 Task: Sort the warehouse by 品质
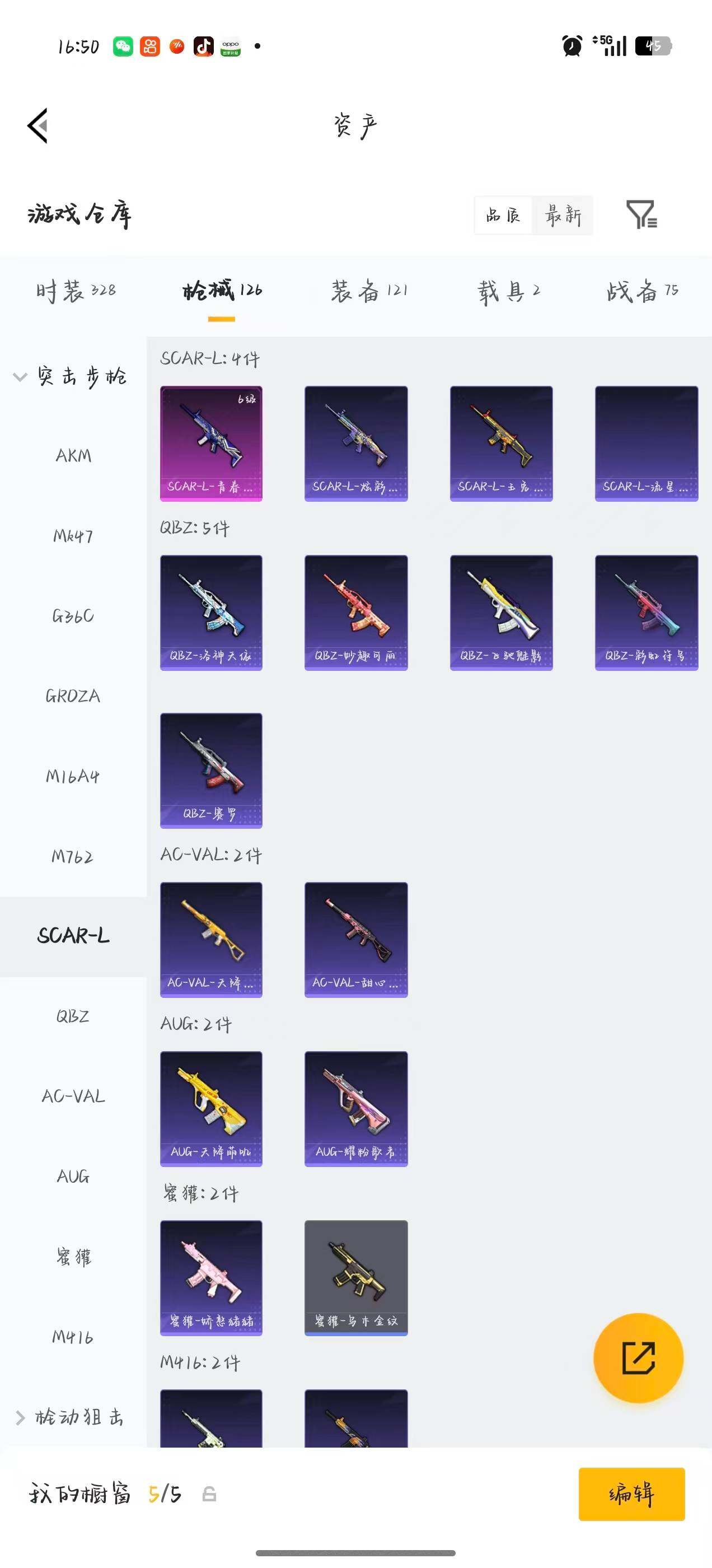[x=503, y=216]
